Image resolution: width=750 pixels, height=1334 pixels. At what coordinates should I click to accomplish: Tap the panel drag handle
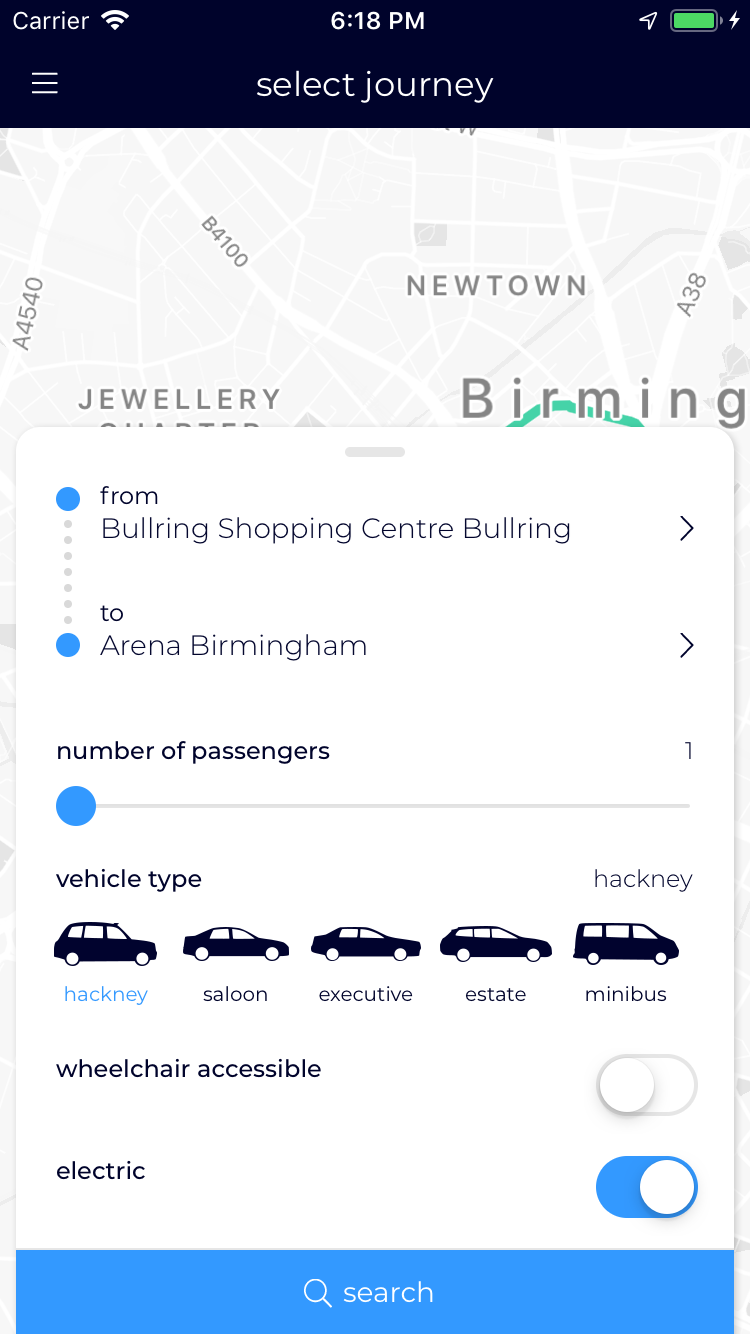(375, 452)
